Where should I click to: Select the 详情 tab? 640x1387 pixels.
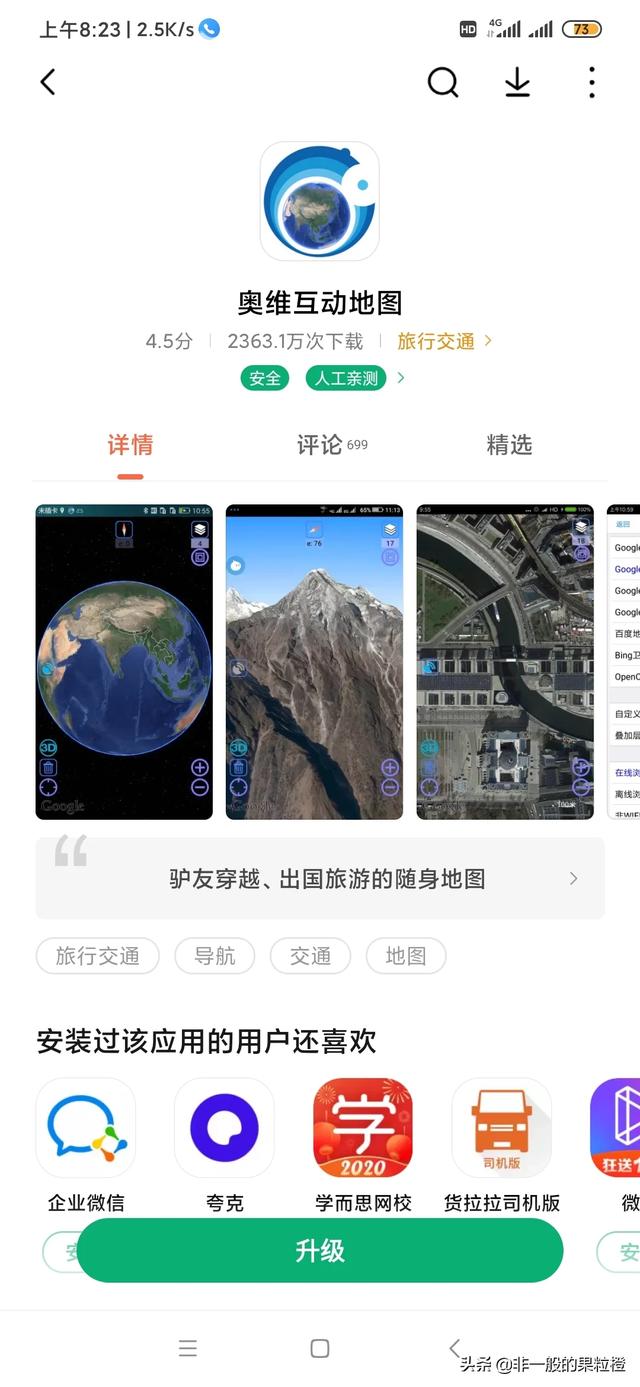130,445
